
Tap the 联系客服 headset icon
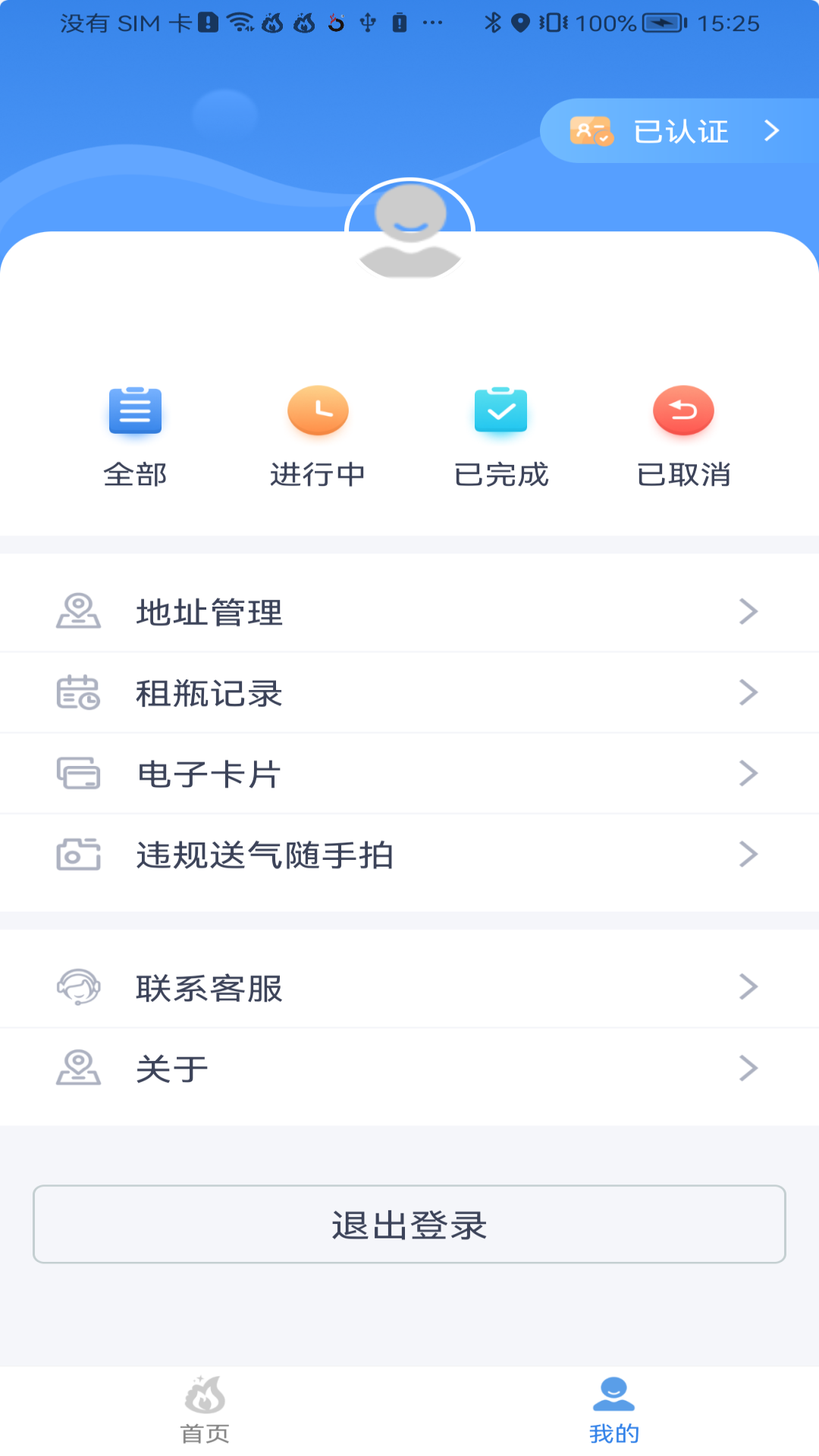78,986
